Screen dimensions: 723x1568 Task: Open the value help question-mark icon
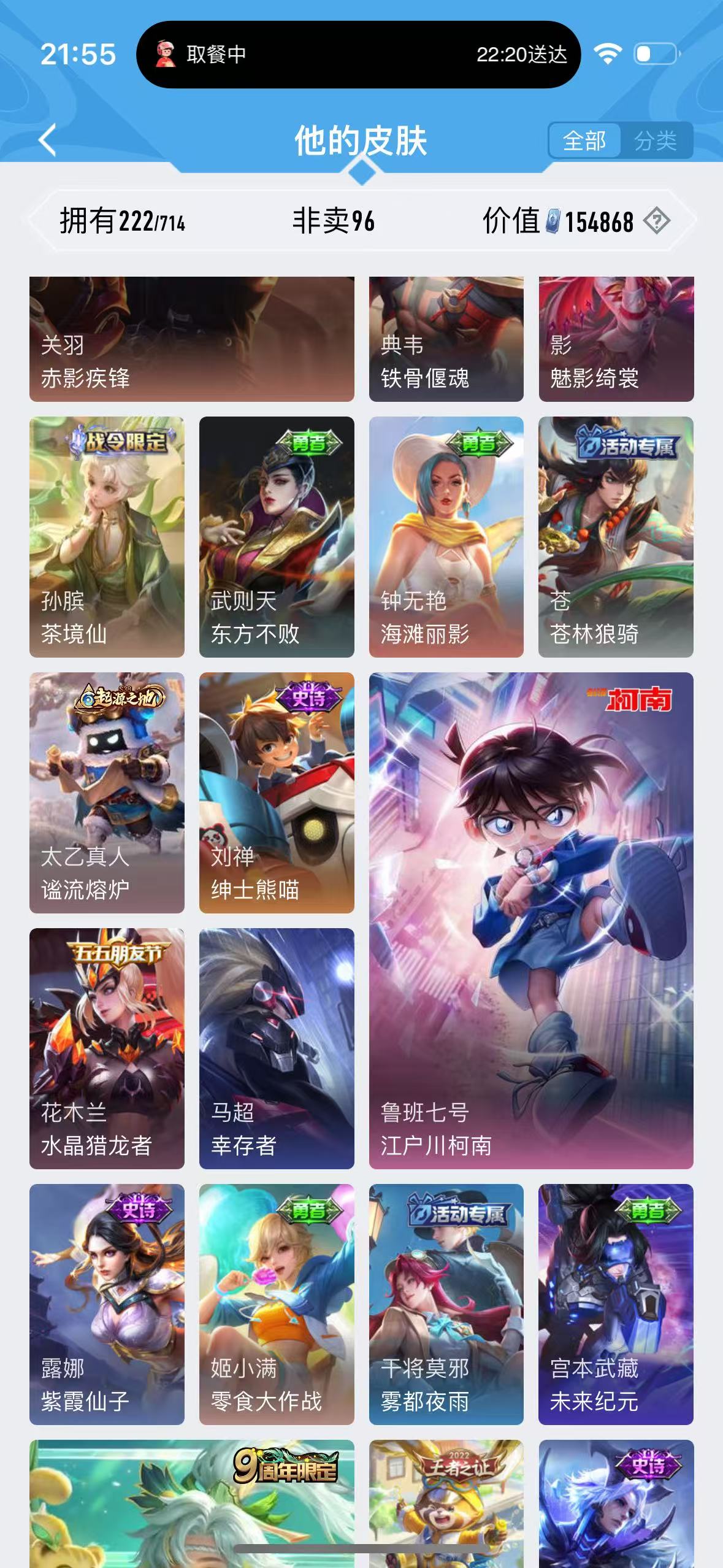point(657,221)
